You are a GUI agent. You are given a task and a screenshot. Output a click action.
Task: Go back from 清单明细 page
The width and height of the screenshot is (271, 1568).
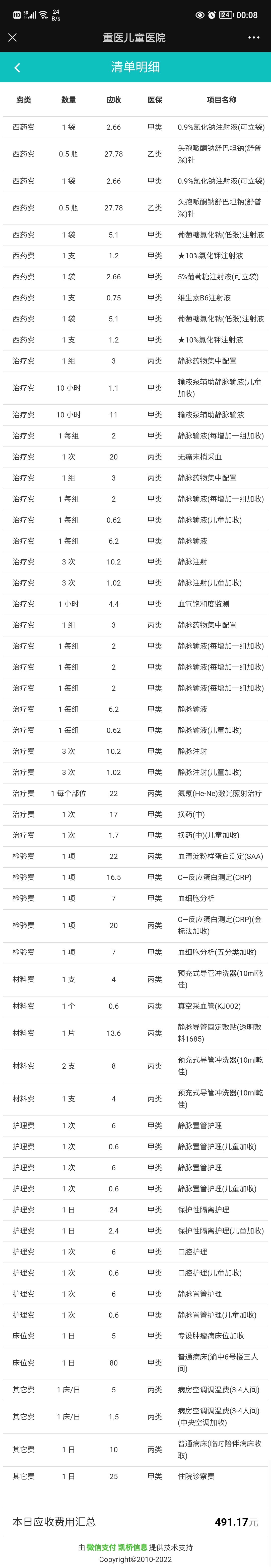tap(17, 68)
